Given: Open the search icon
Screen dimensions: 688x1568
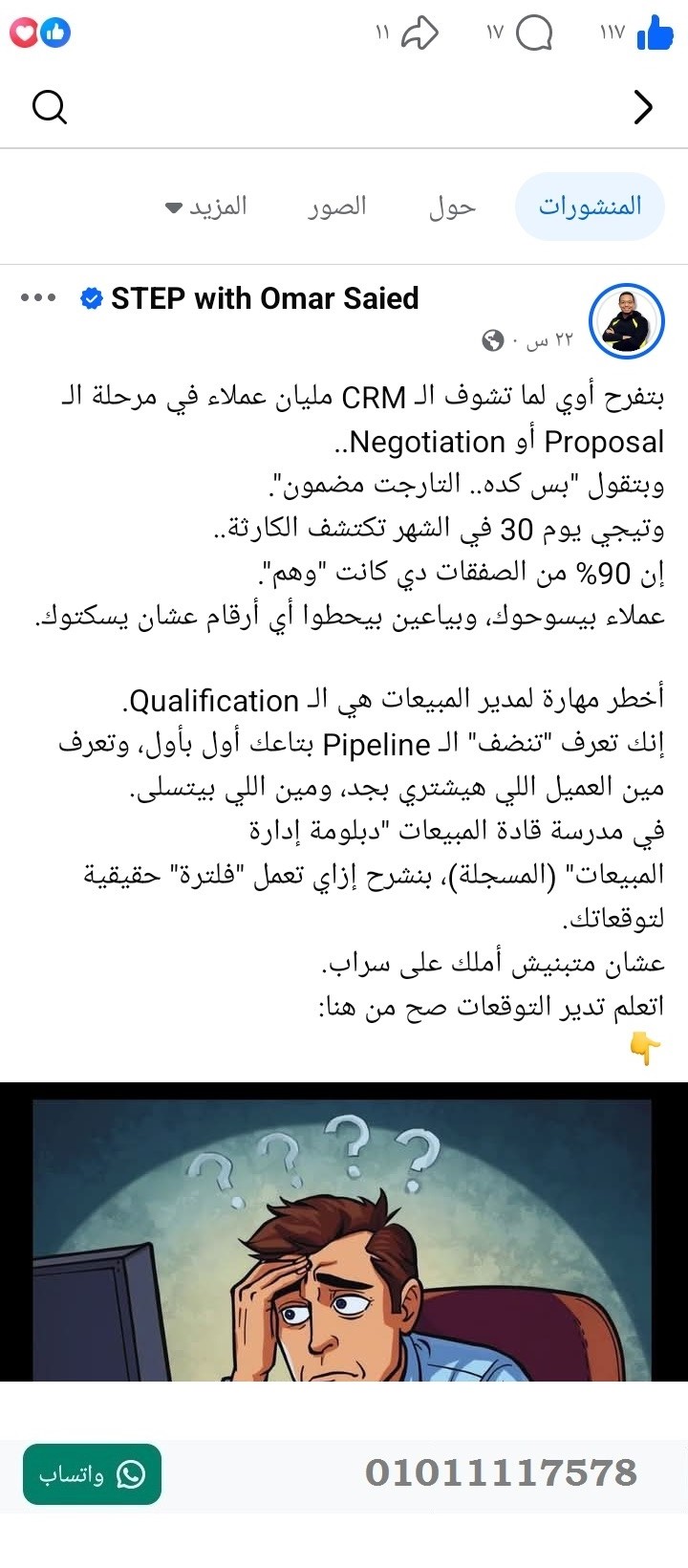Looking at the screenshot, I should (50, 107).
